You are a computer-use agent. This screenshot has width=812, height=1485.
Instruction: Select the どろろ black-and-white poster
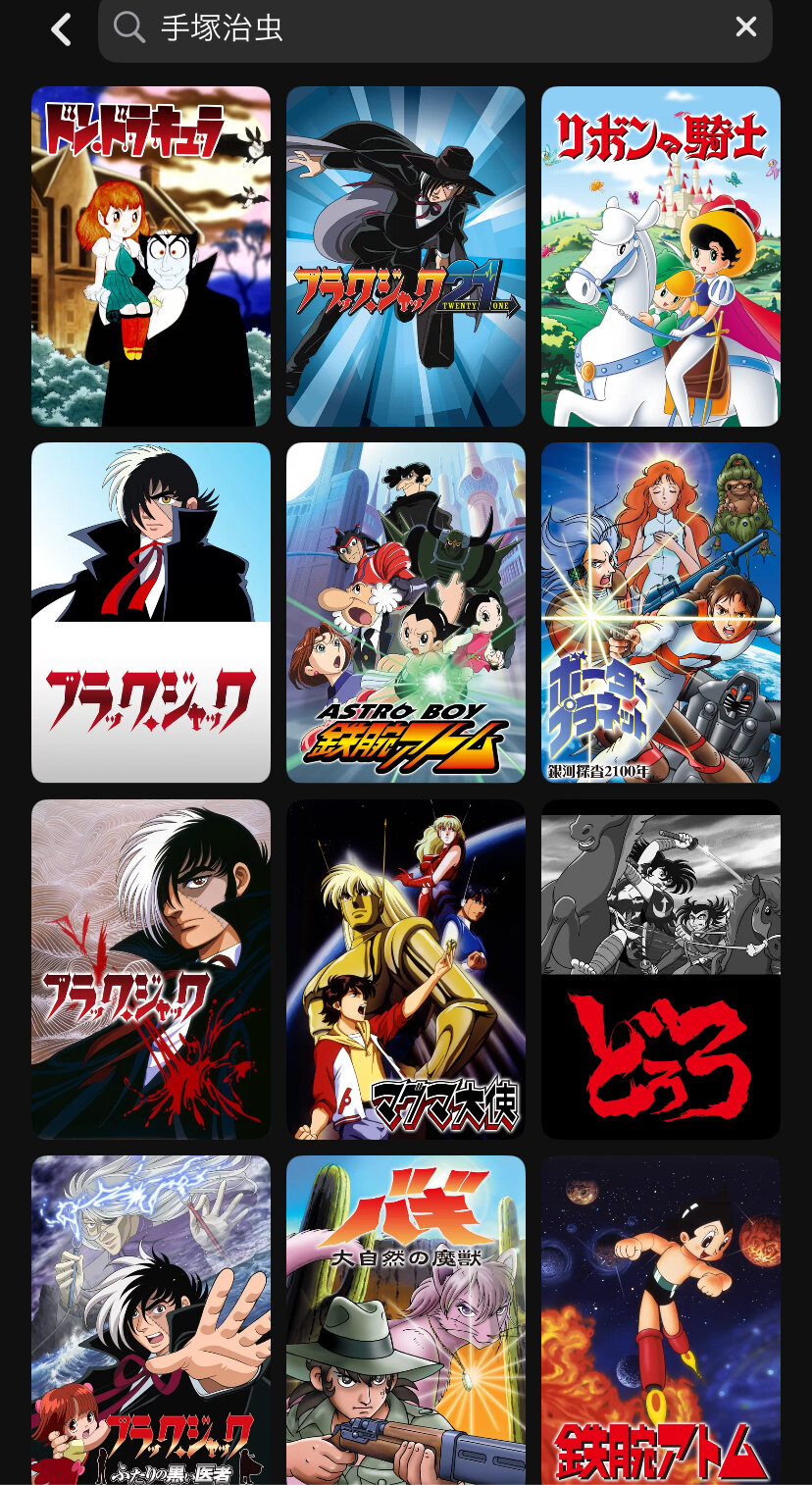pos(661,969)
